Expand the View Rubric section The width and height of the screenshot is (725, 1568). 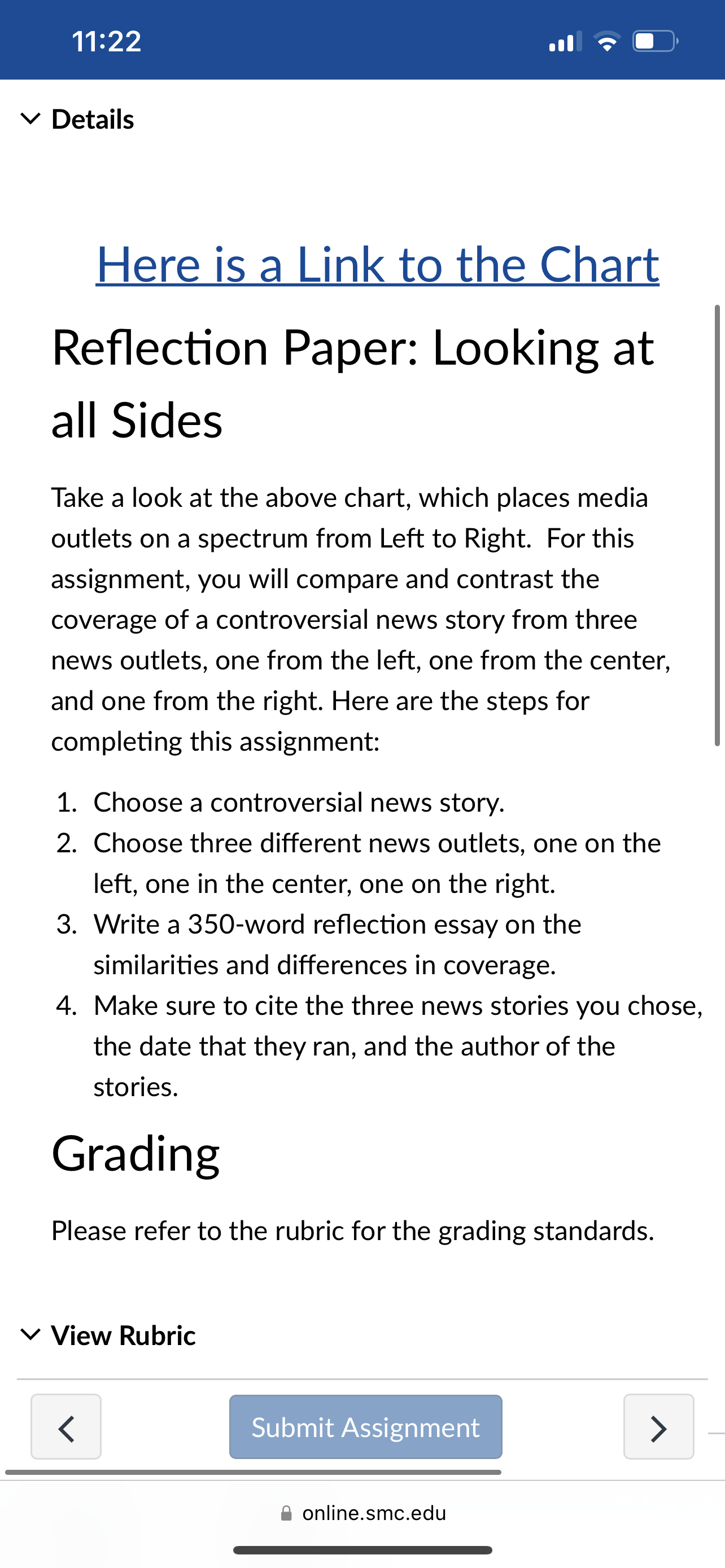[108, 1335]
